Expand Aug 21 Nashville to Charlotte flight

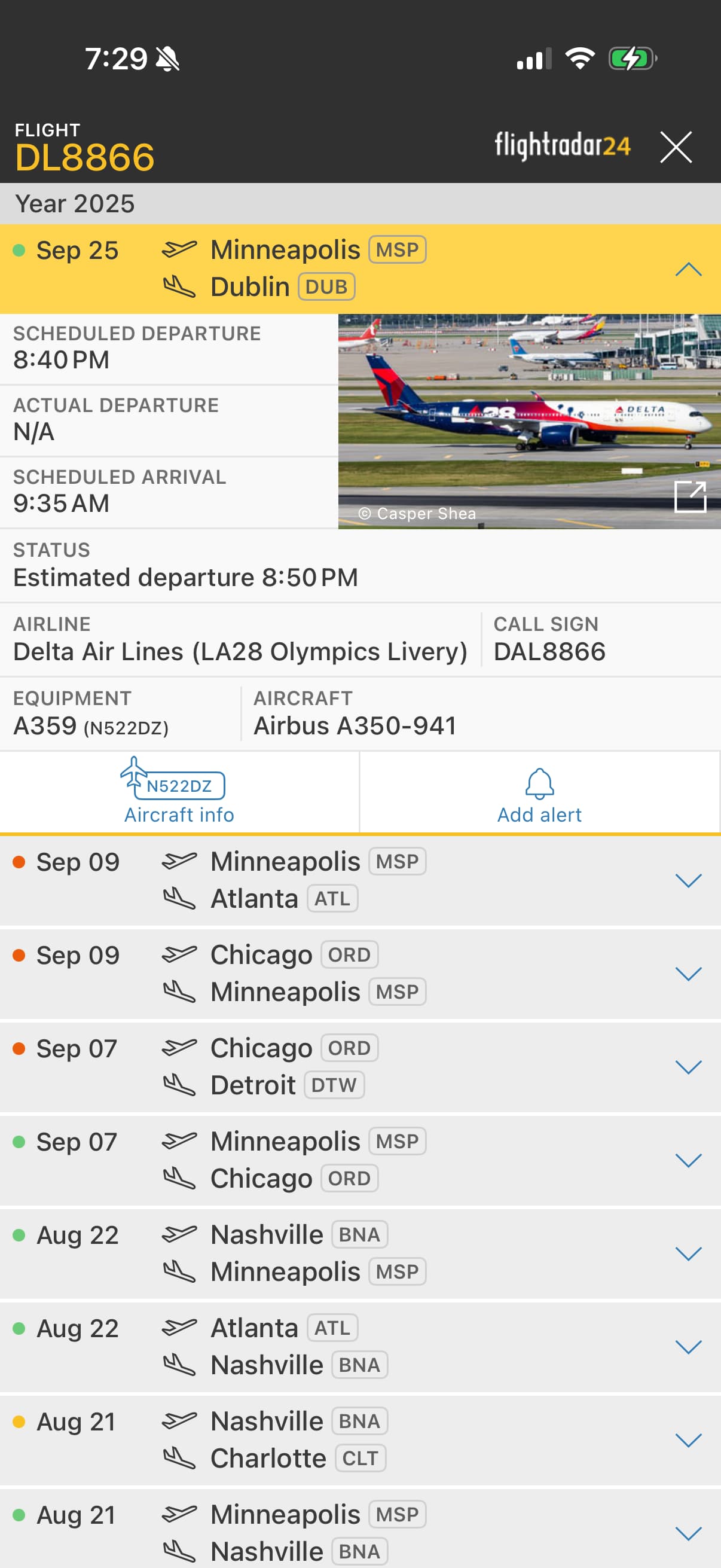(x=688, y=1439)
